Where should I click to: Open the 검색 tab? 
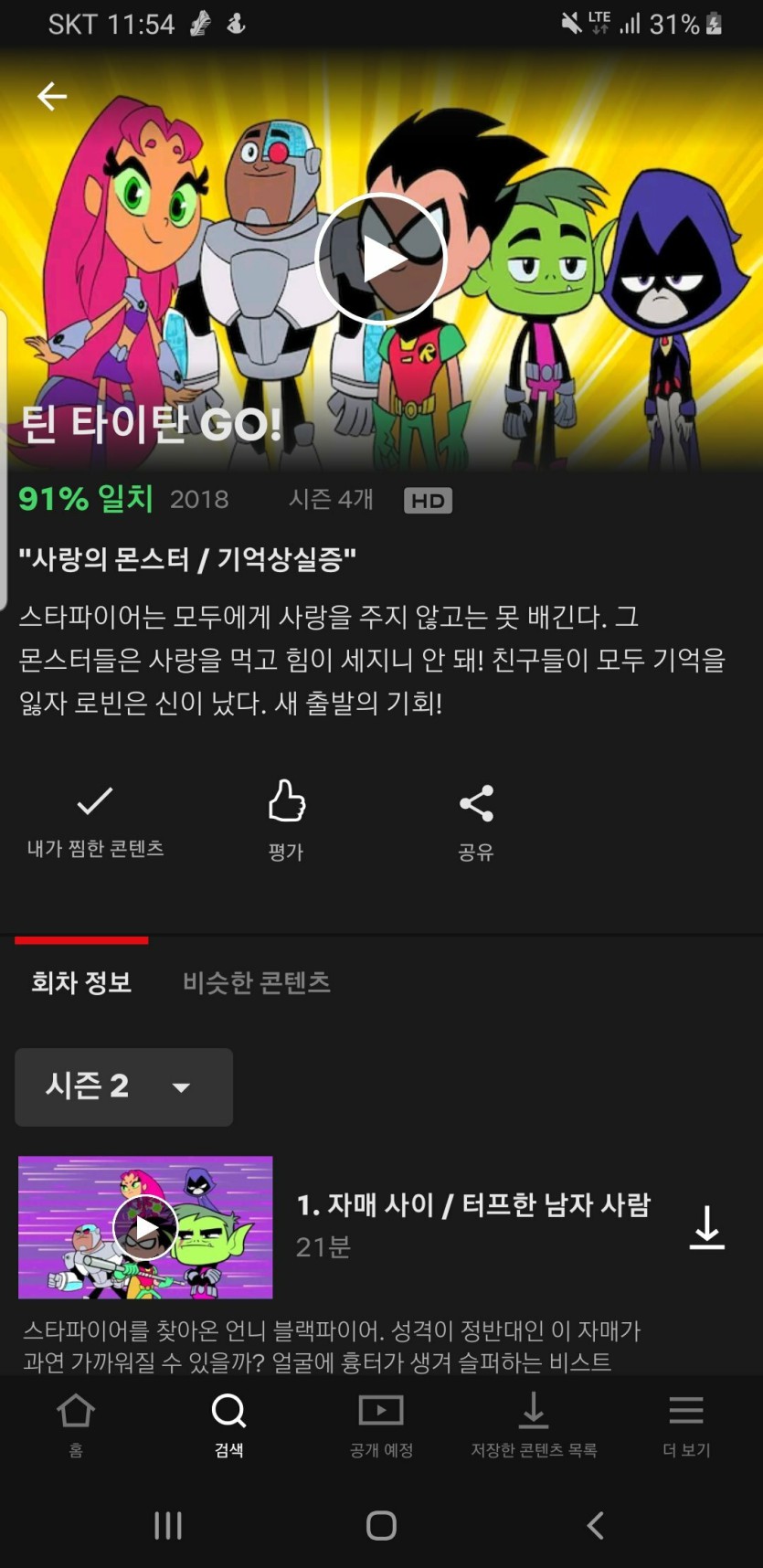coord(228,1424)
